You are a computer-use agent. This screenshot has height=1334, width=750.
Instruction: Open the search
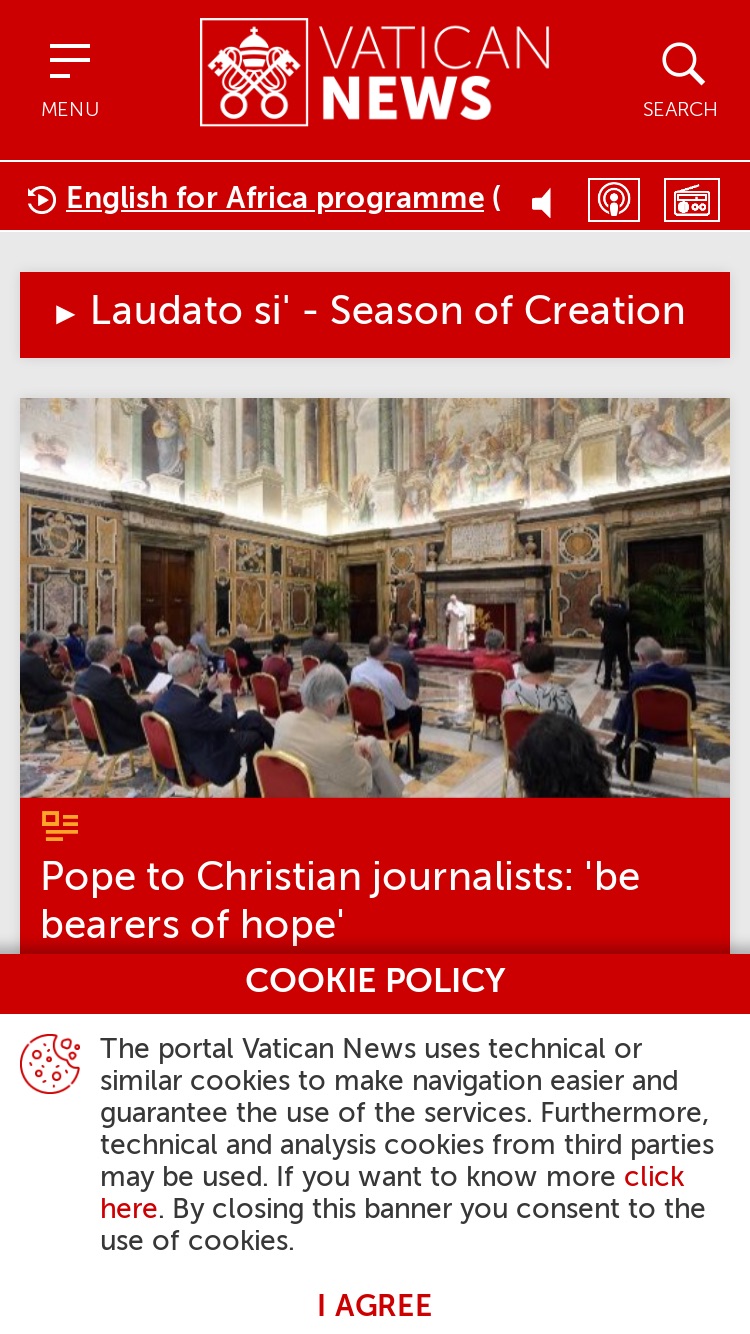pyautogui.click(x=680, y=80)
